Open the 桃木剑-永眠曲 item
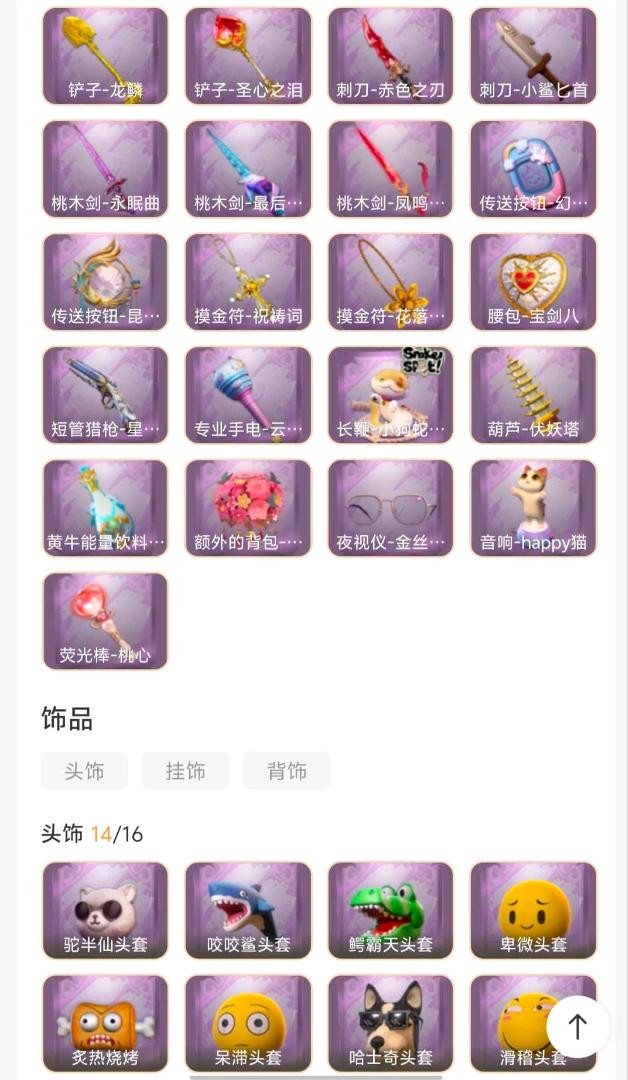 [x=105, y=169]
